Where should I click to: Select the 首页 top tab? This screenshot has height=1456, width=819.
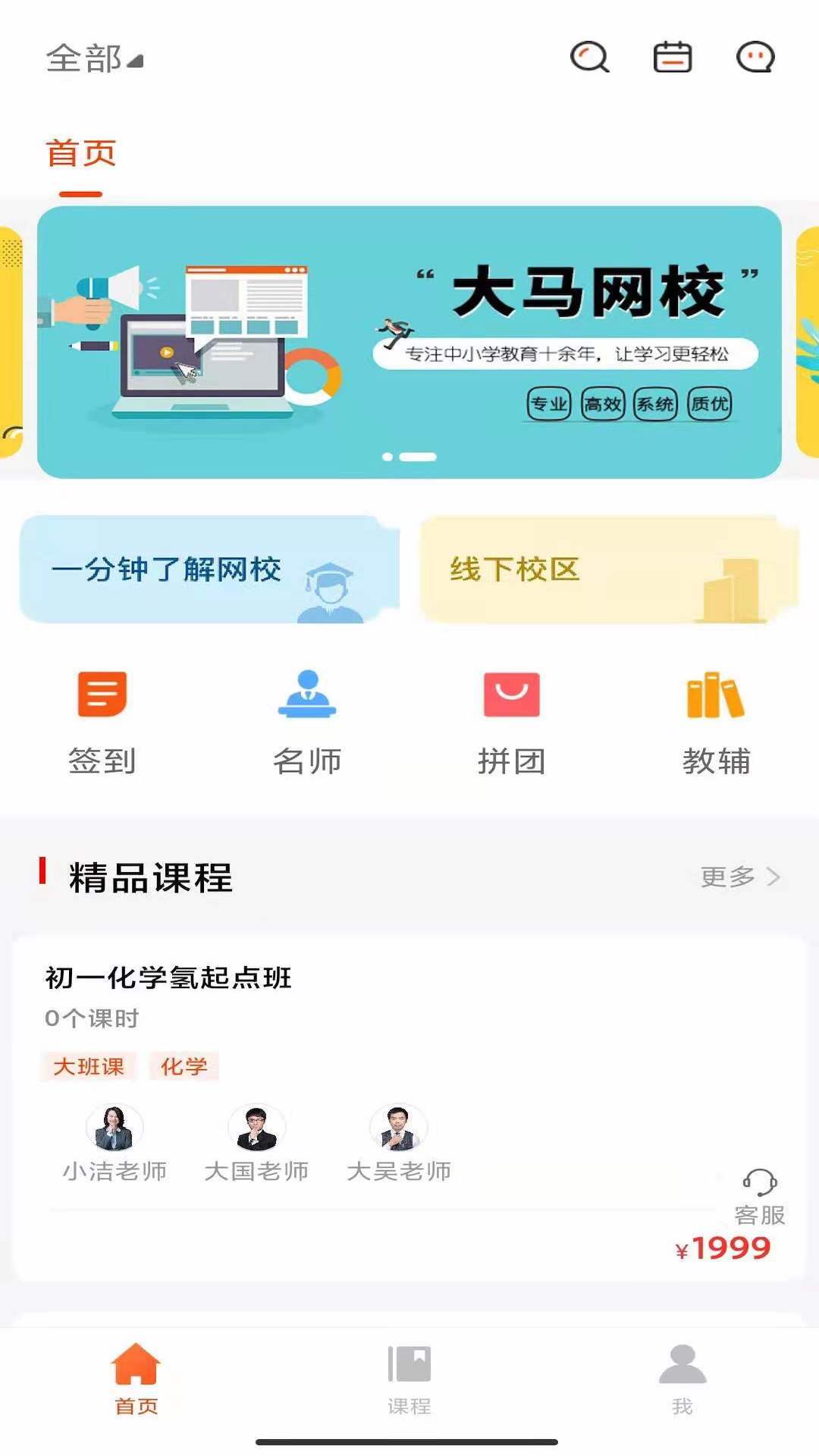click(80, 154)
